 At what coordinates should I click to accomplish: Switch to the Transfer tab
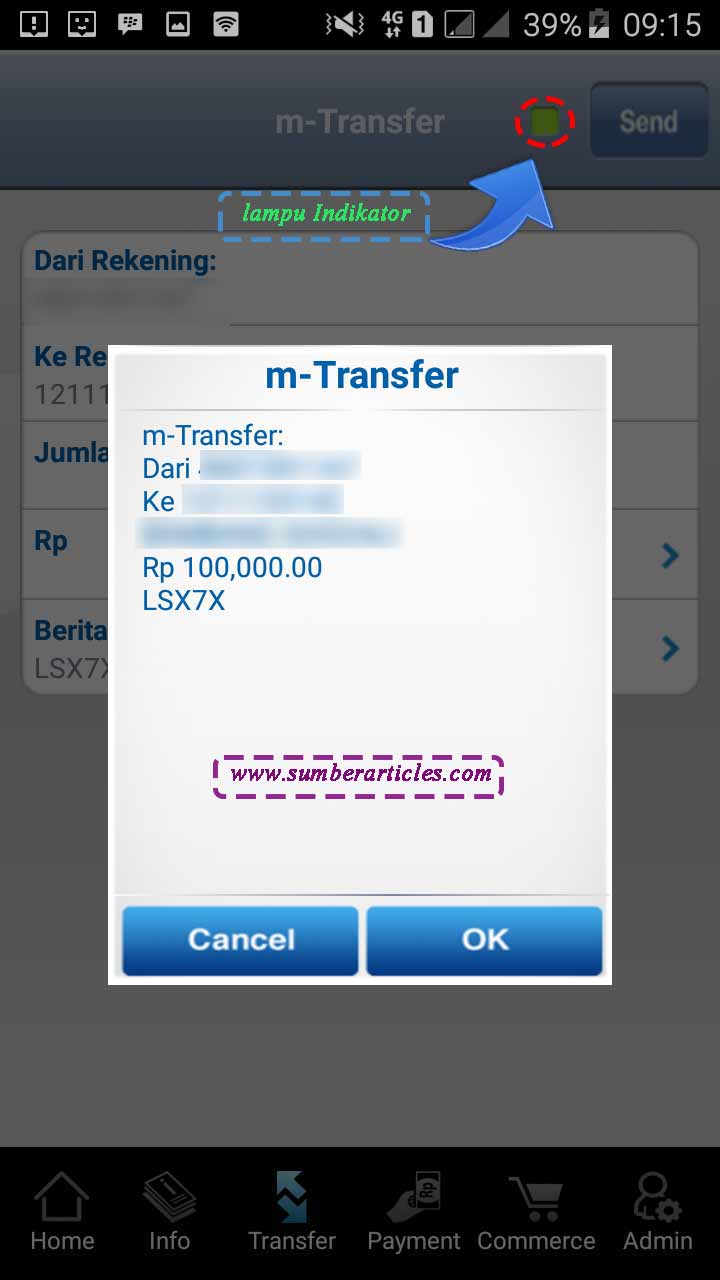(x=292, y=1213)
